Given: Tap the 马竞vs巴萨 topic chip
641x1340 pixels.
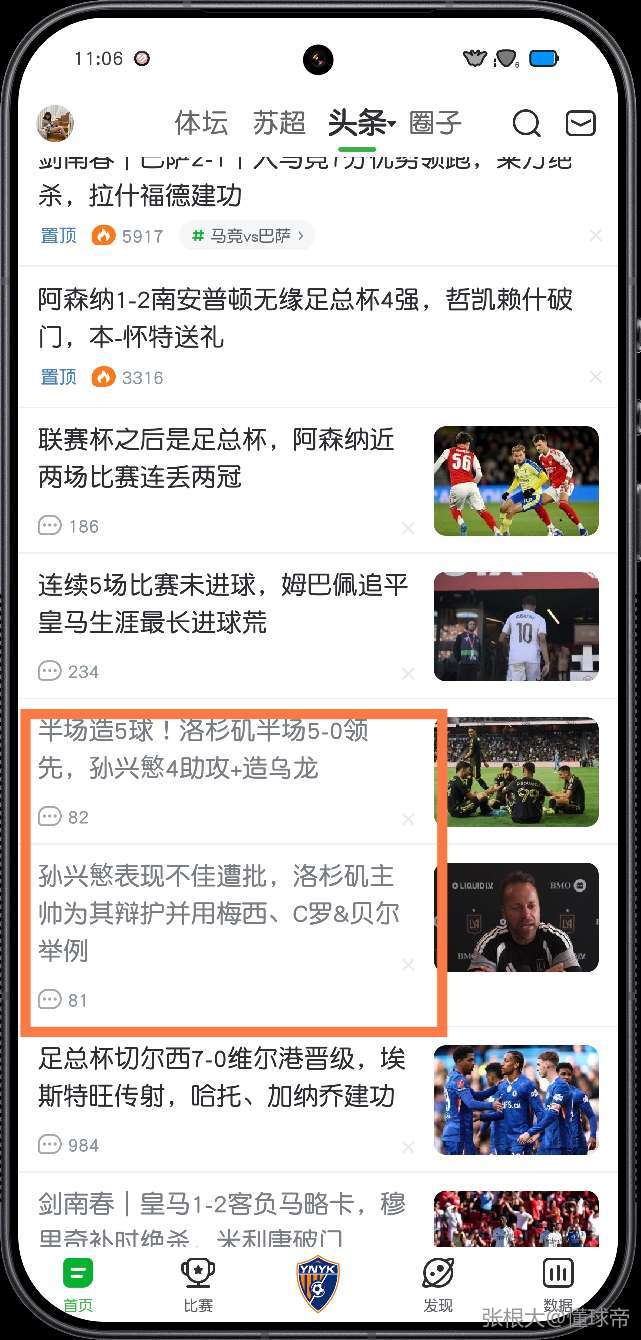Looking at the screenshot, I should coord(248,236).
